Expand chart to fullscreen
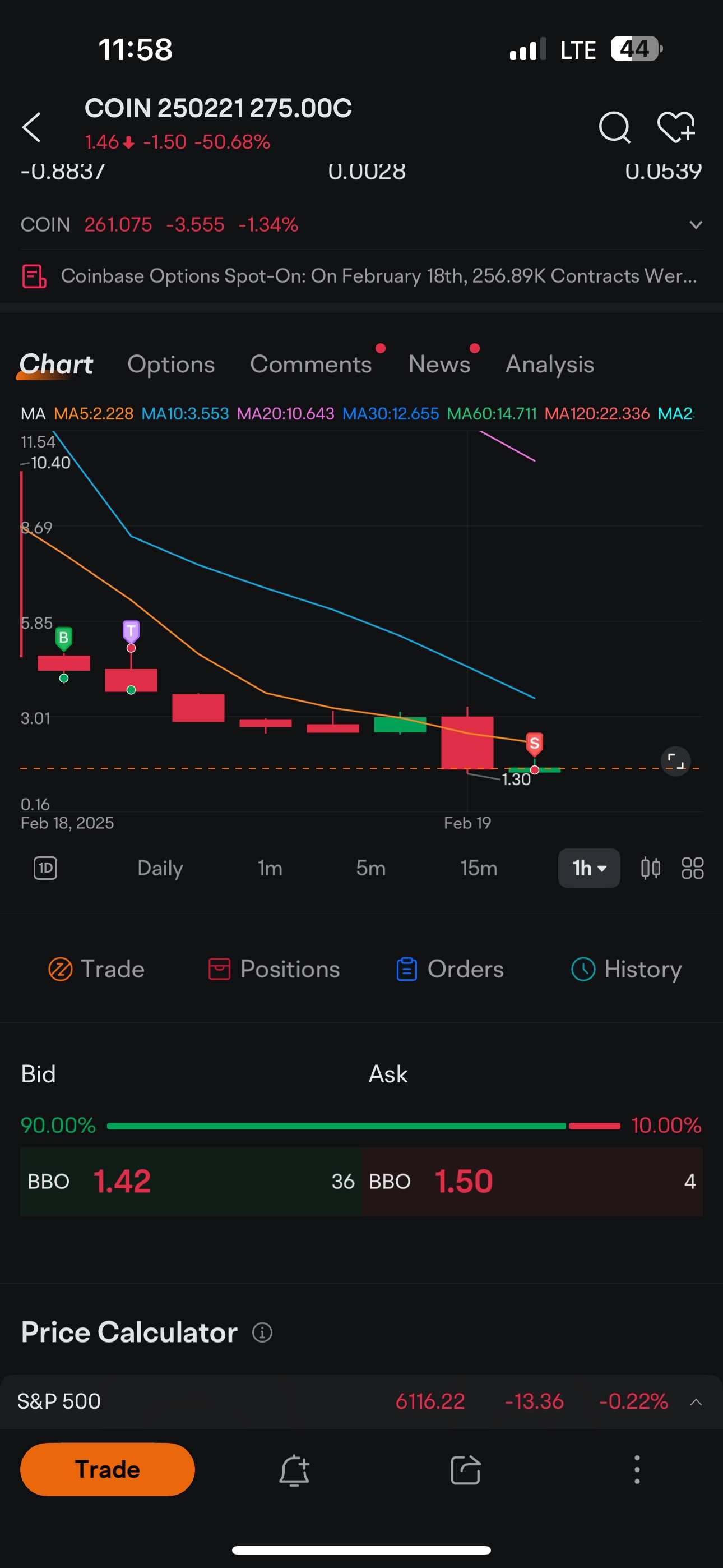Viewport: 723px width, 1568px height. pyautogui.click(x=675, y=761)
